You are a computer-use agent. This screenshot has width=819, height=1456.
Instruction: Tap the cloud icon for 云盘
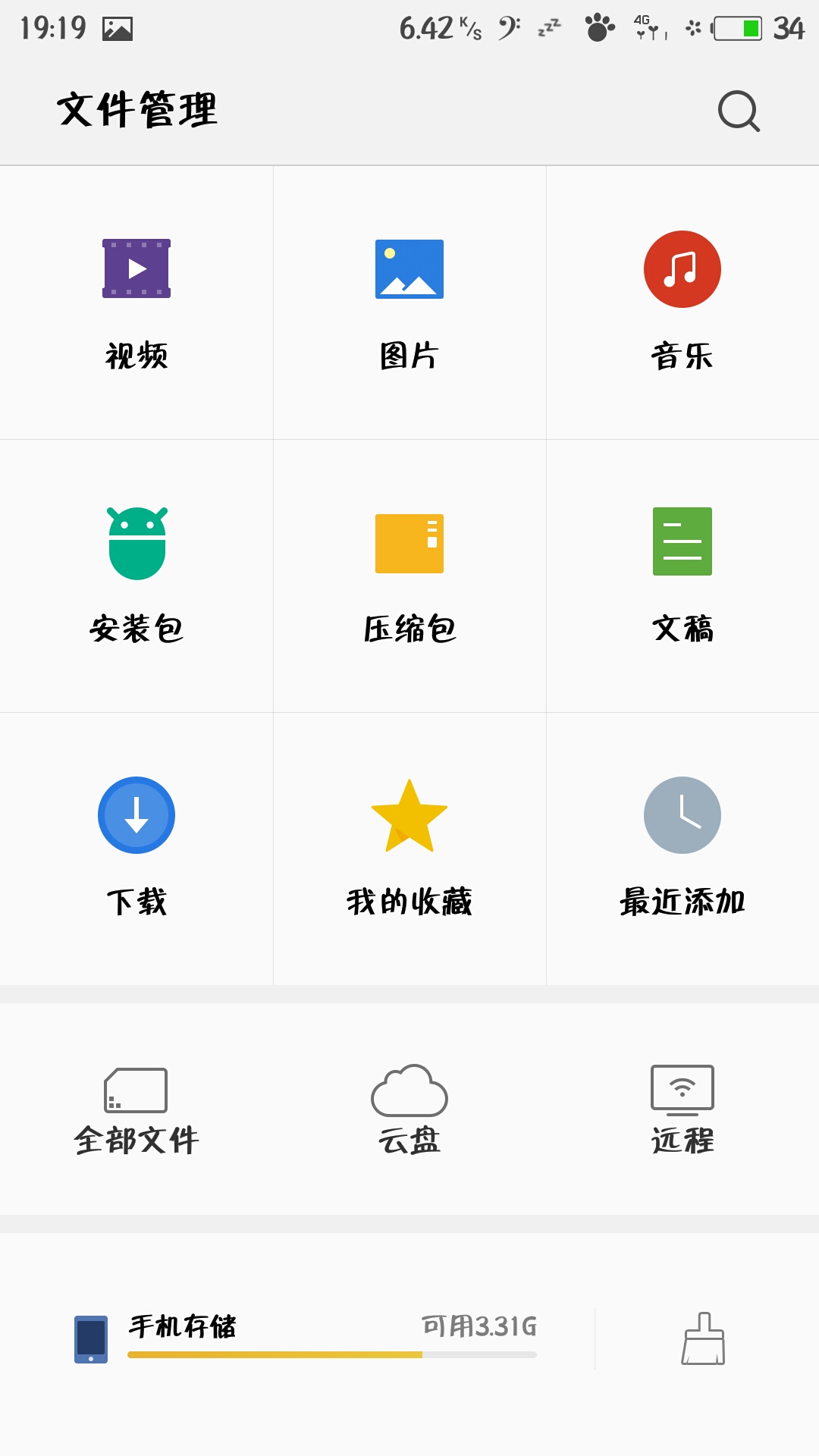pos(409,1088)
